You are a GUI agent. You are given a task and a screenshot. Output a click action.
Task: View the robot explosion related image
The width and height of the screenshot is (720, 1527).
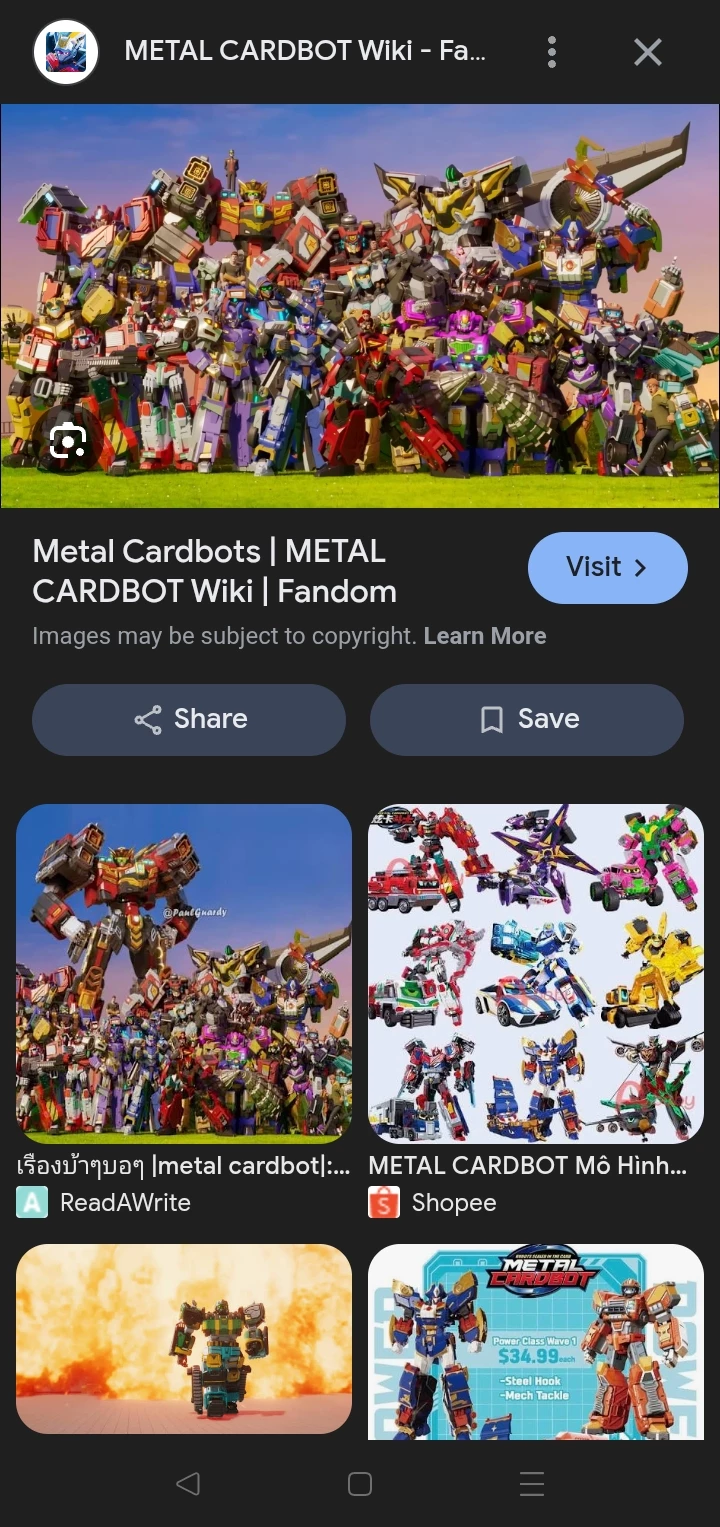[184, 1340]
